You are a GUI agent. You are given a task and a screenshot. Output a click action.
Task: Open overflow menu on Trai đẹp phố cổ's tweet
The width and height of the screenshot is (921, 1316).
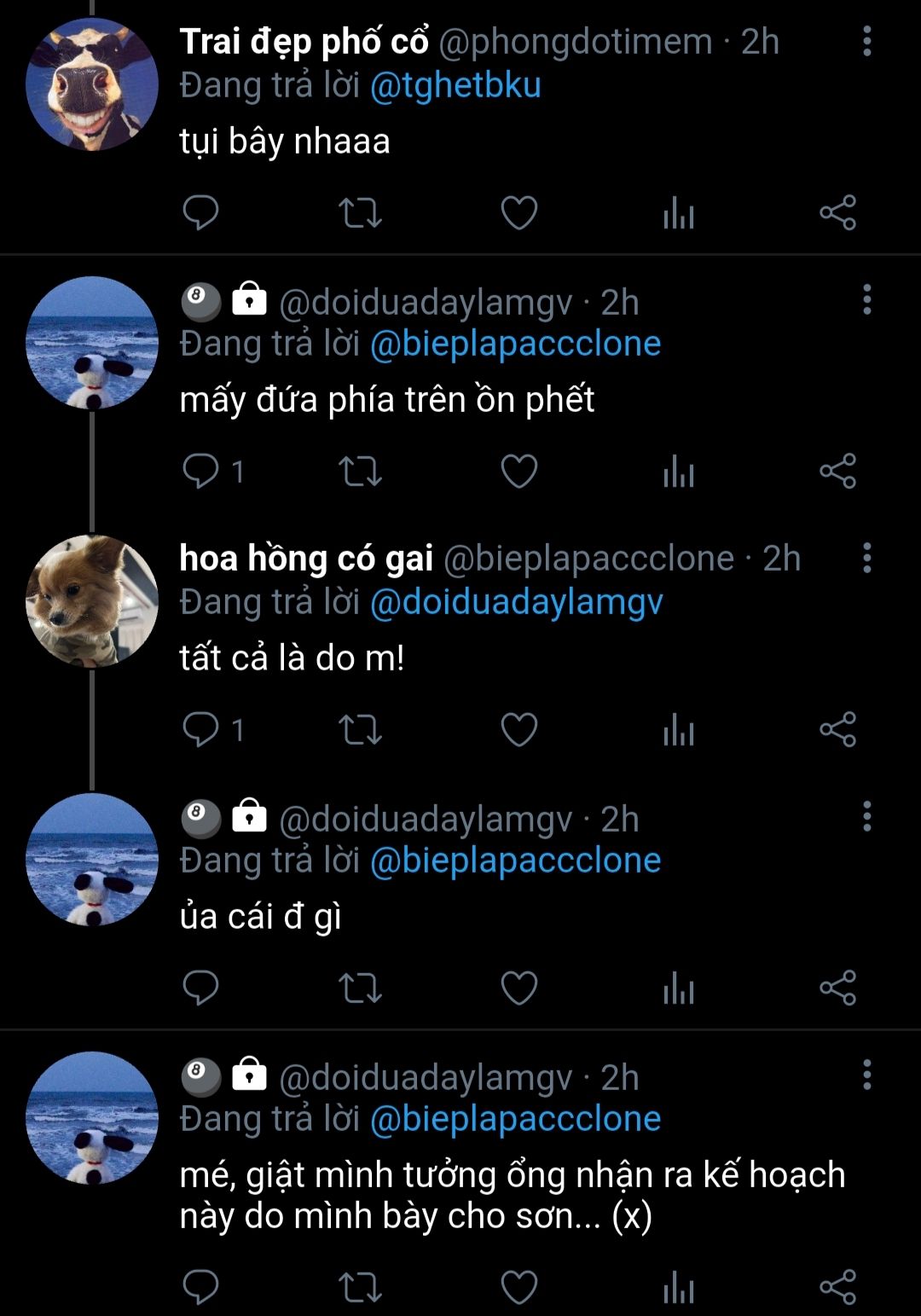(866, 41)
